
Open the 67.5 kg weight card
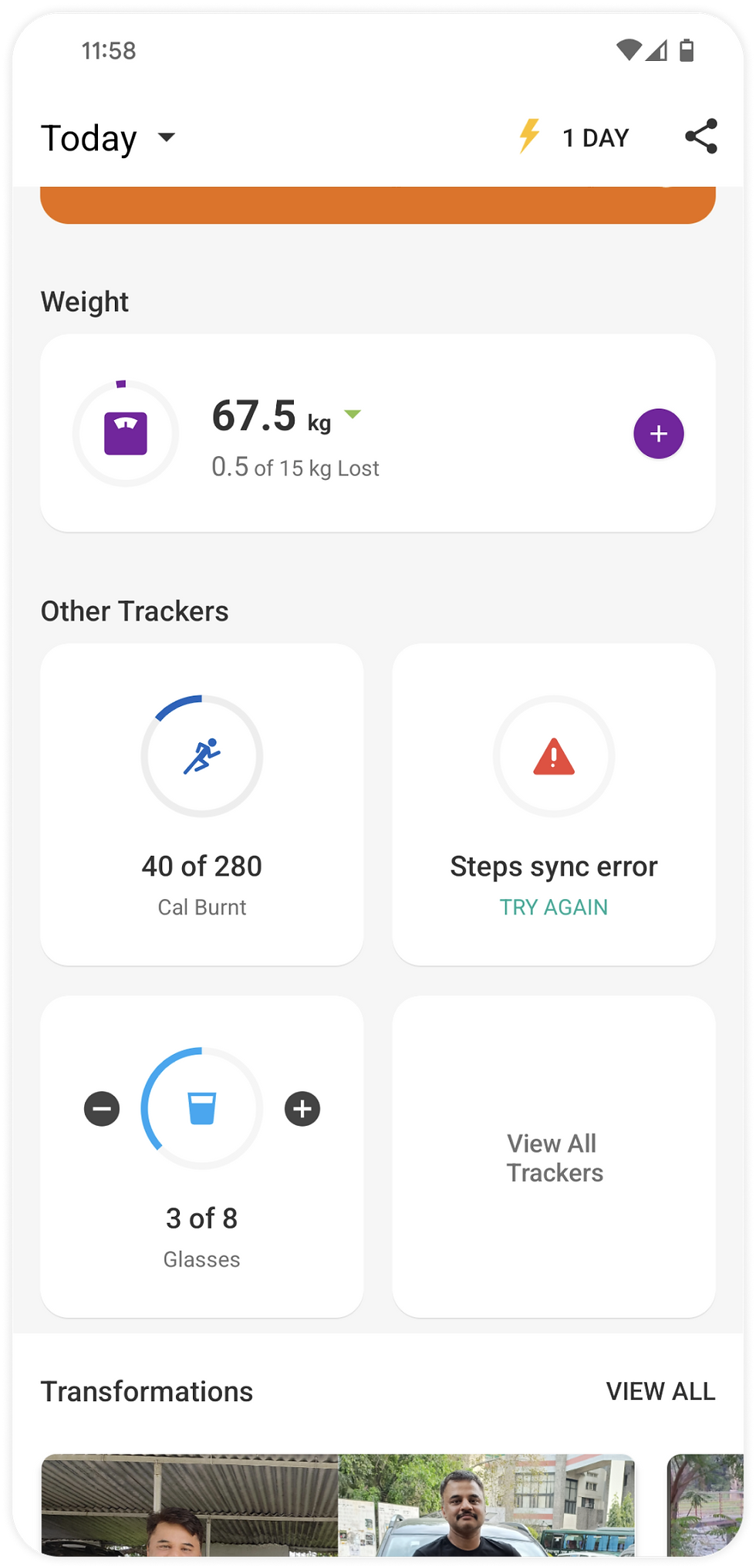(x=378, y=433)
